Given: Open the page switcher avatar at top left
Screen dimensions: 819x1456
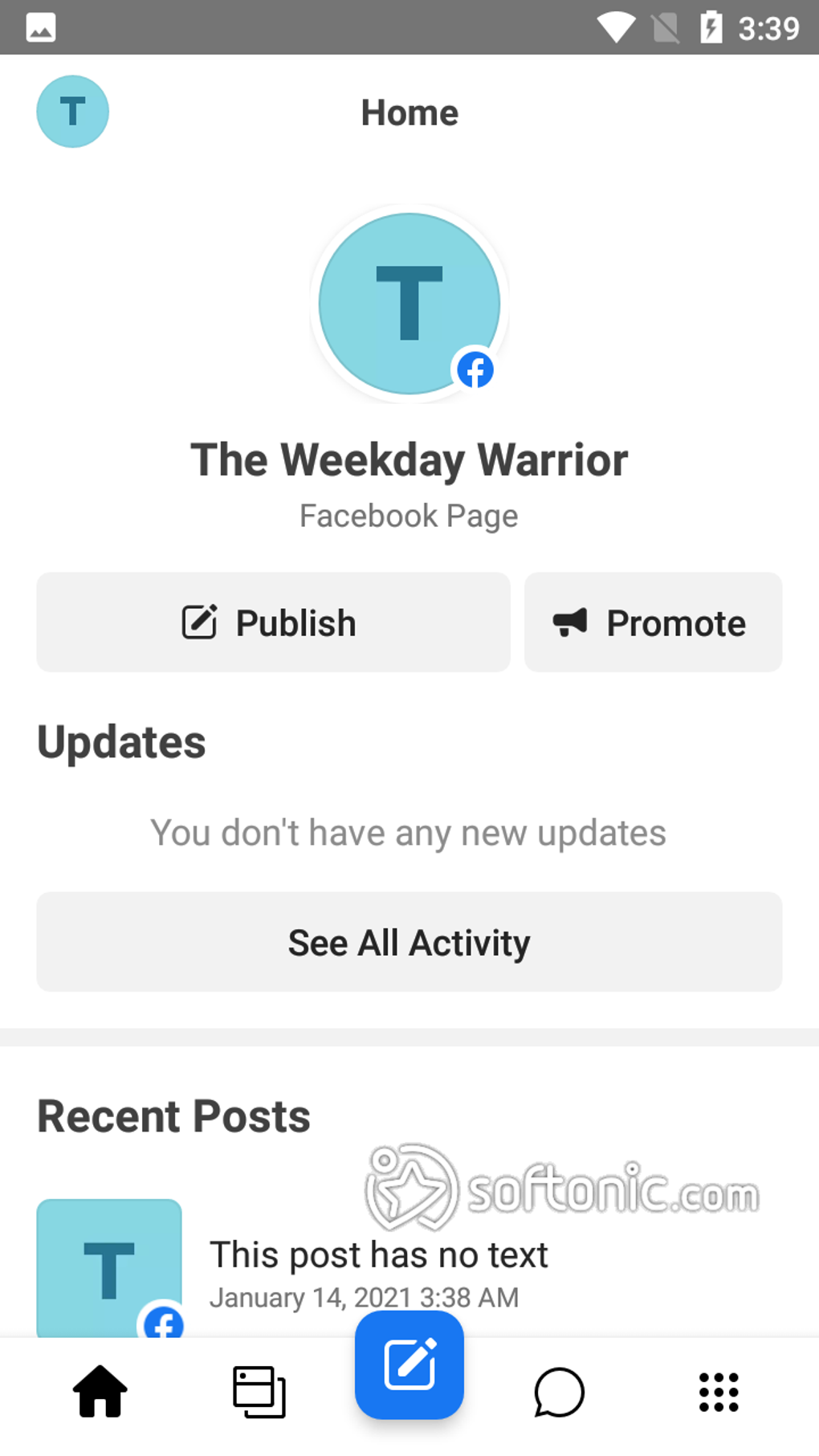Looking at the screenshot, I should (x=72, y=112).
